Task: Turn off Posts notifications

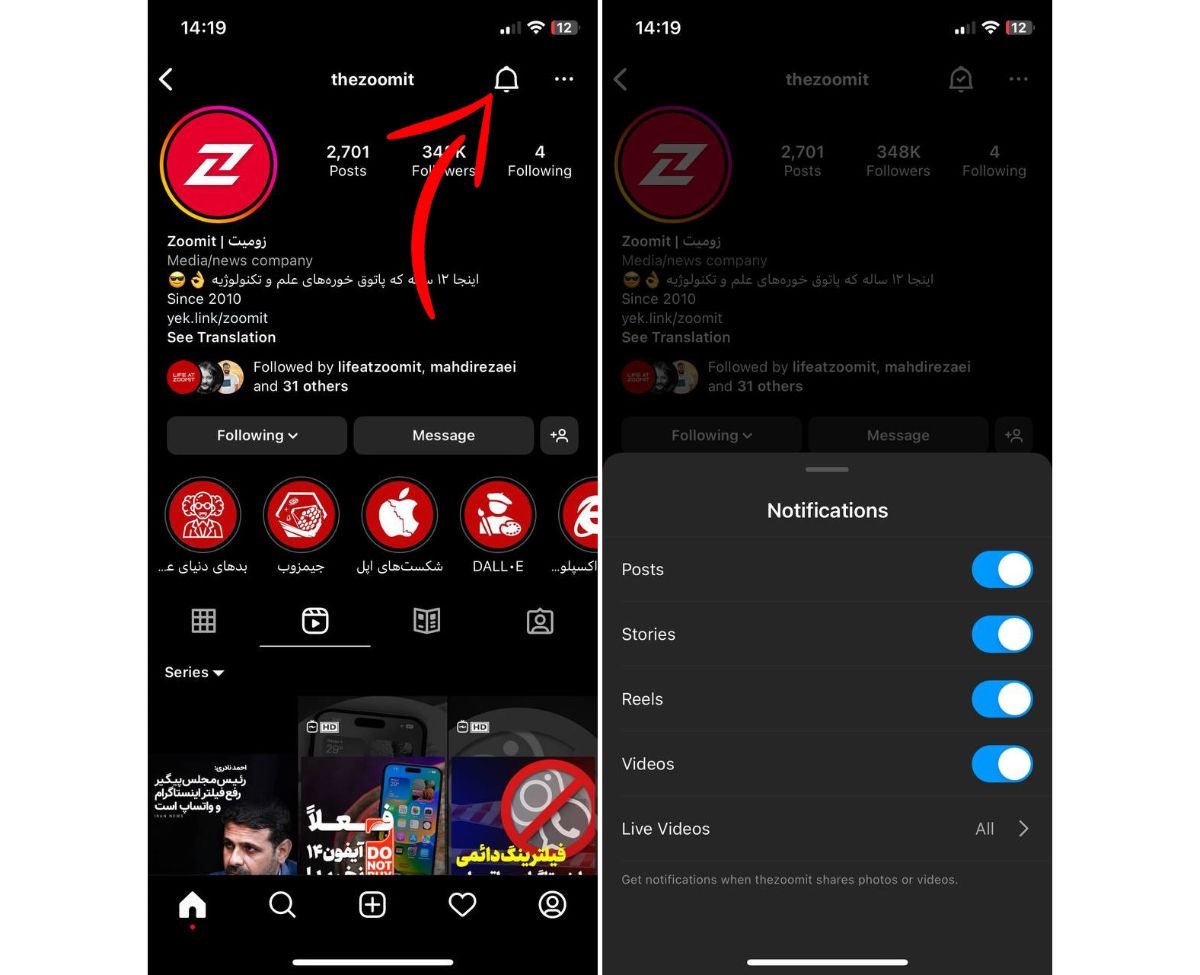Action: 1001,569
